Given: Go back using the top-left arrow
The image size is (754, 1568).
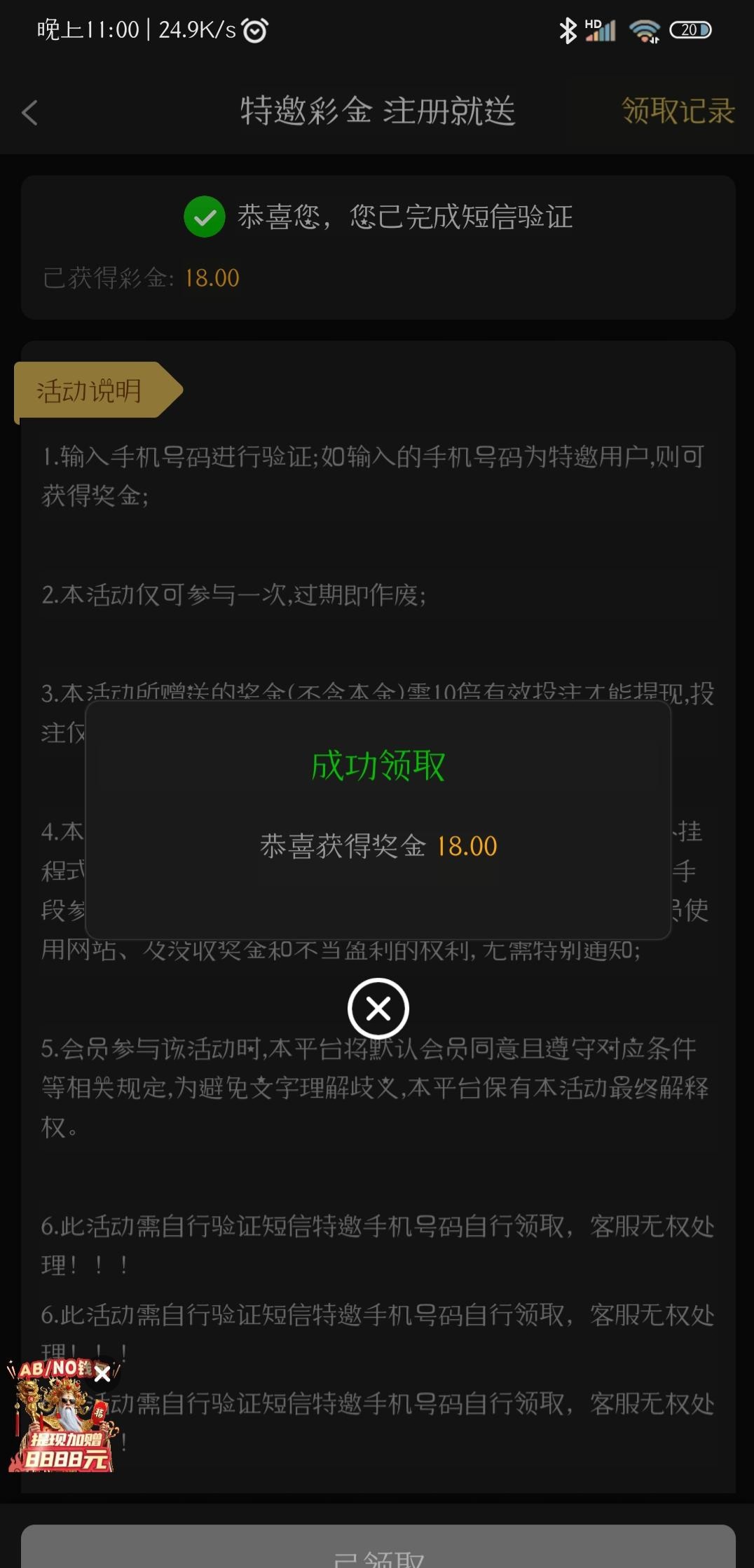Looking at the screenshot, I should point(29,112).
